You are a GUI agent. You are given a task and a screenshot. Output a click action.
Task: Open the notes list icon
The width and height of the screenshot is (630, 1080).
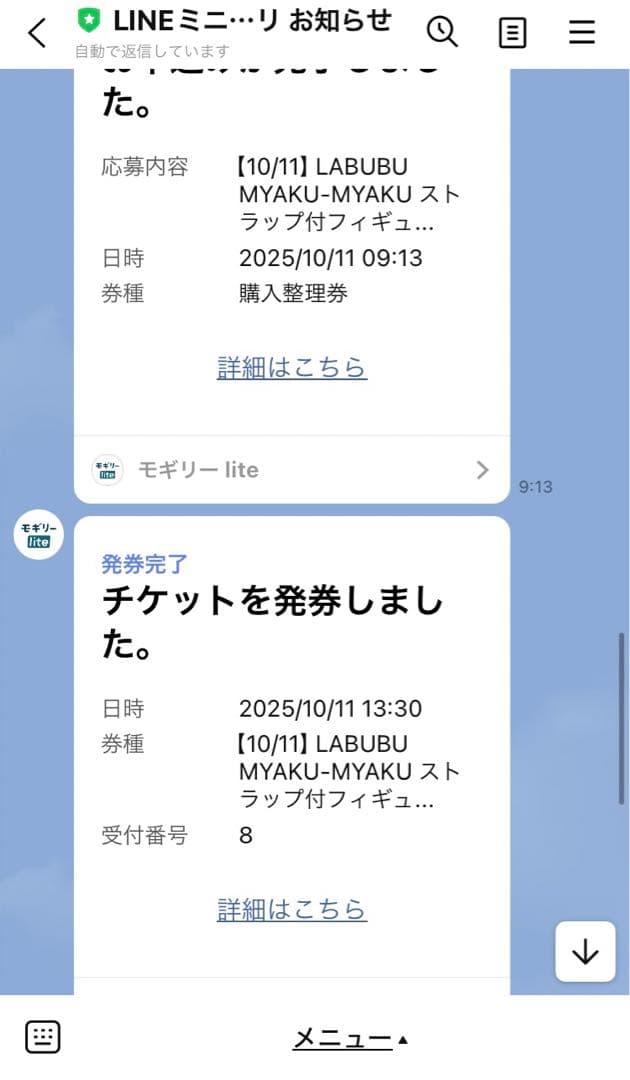pyautogui.click(x=512, y=33)
